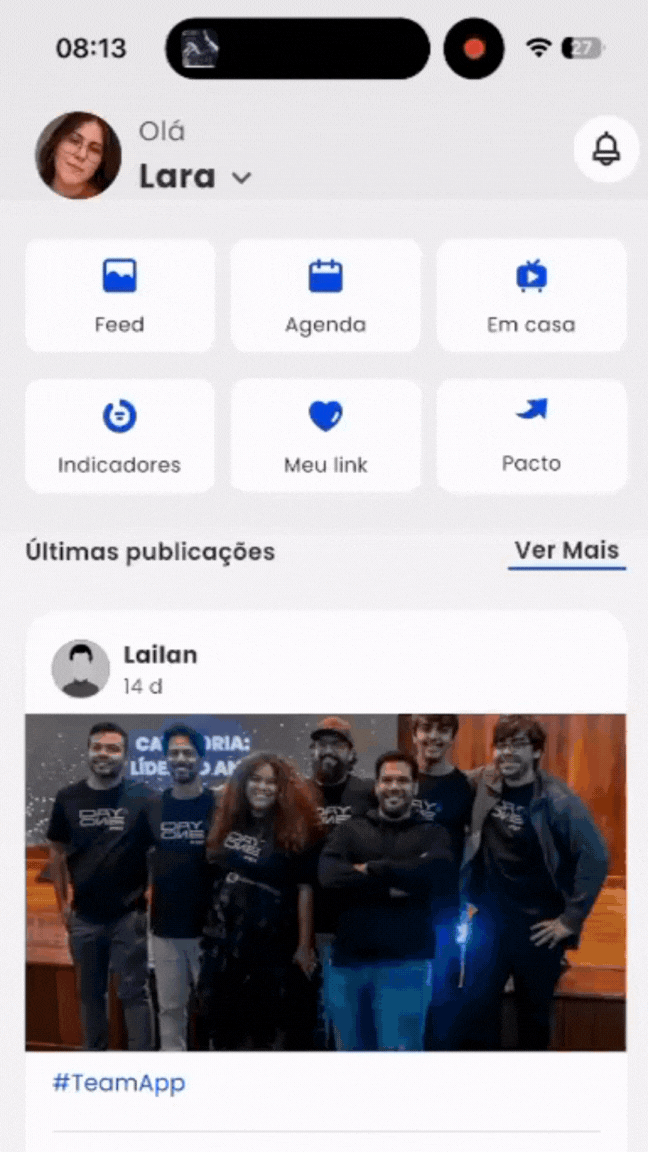Open the Feed tile
The width and height of the screenshot is (648, 1152).
120,296
